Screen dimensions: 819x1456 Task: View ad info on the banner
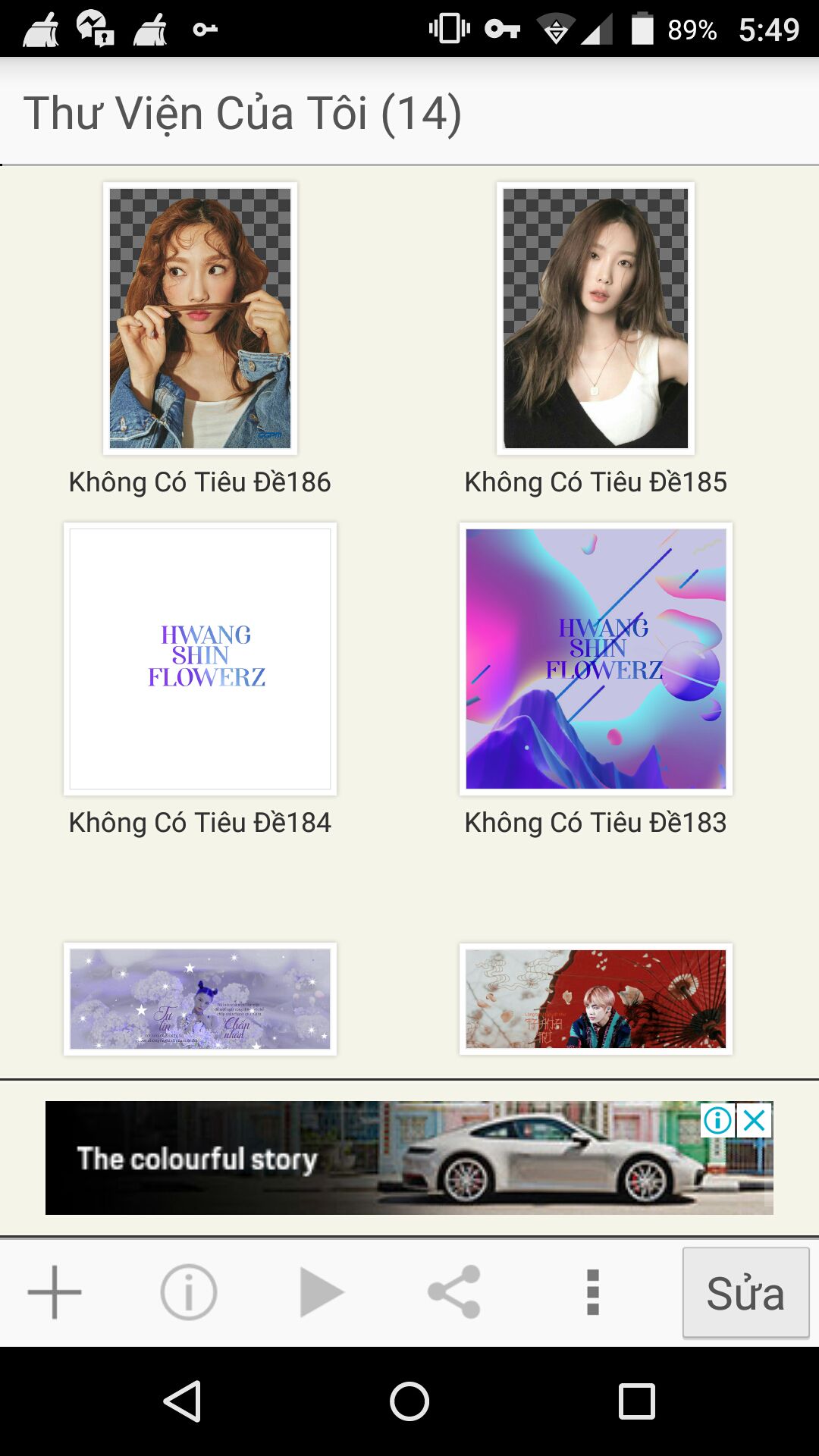tap(717, 1120)
